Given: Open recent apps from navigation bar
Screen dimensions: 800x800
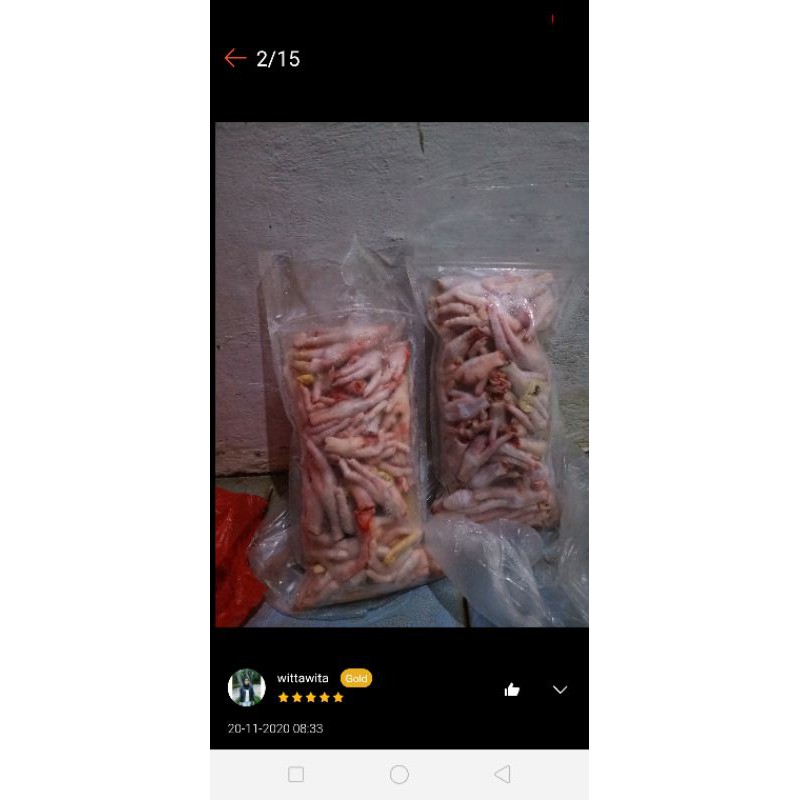Looking at the screenshot, I should 296,774.
